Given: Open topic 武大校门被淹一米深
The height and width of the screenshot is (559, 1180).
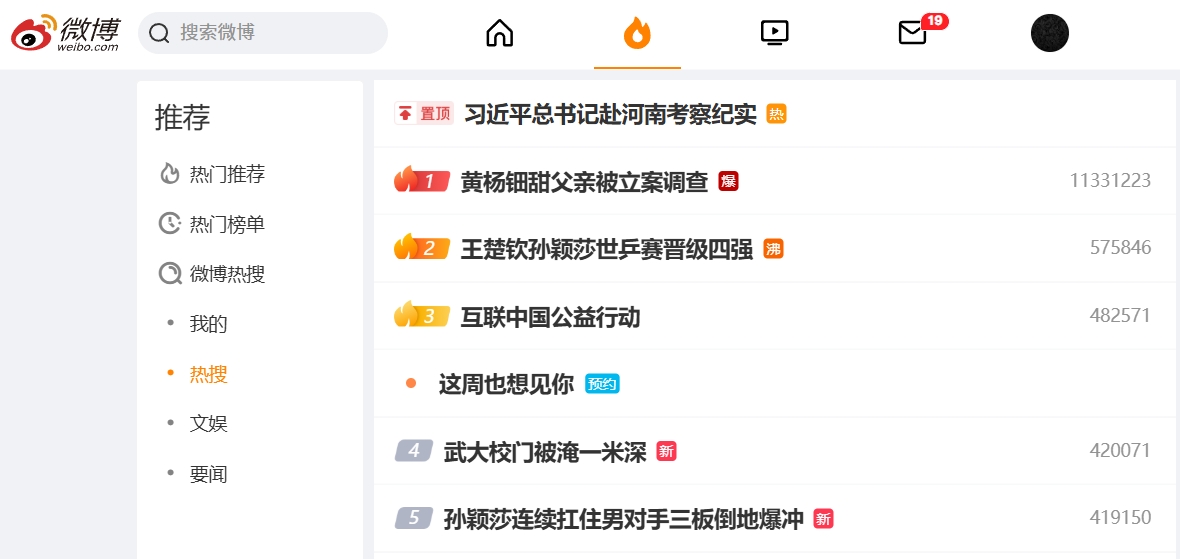Looking at the screenshot, I should [545, 452].
